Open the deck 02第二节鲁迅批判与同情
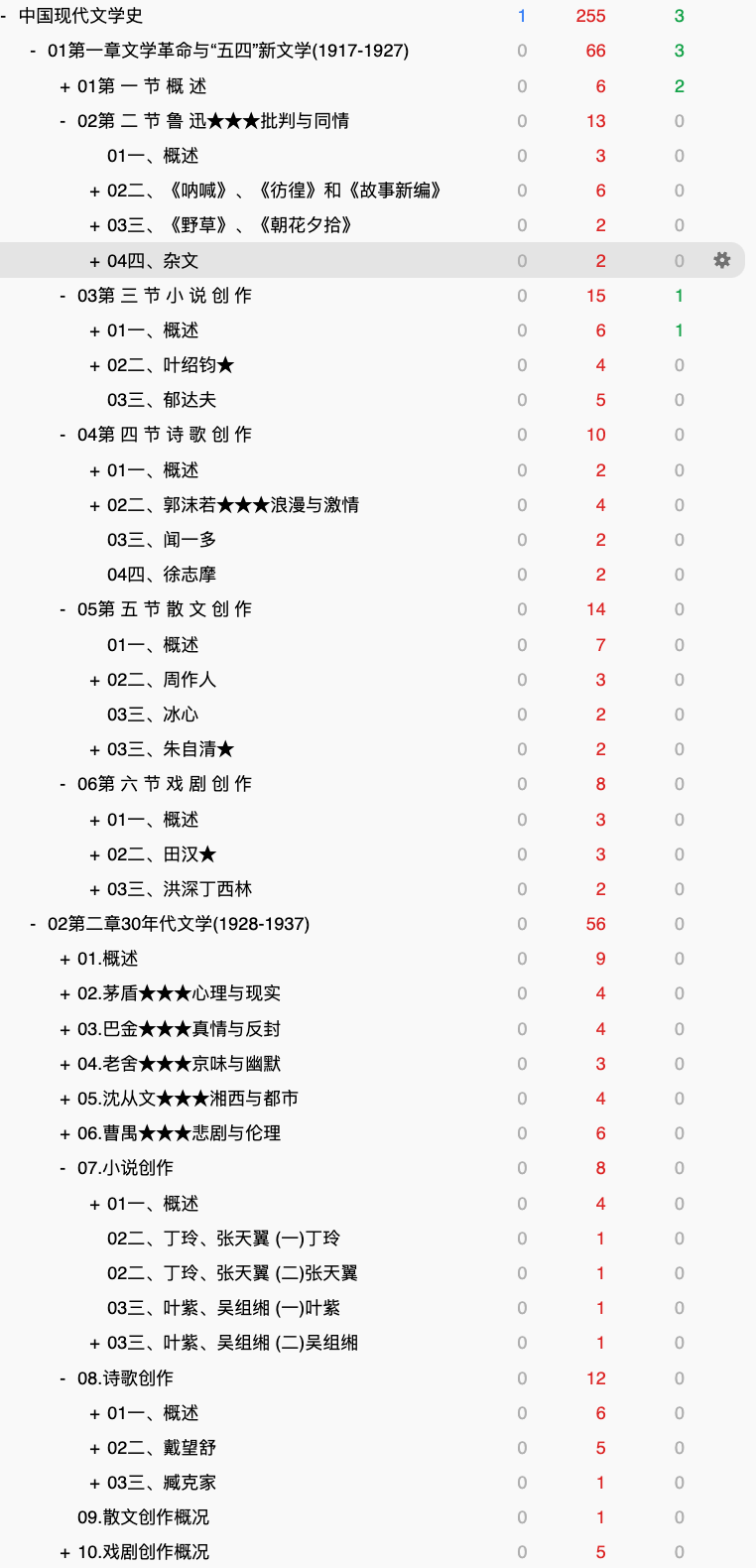 (213, 121)
